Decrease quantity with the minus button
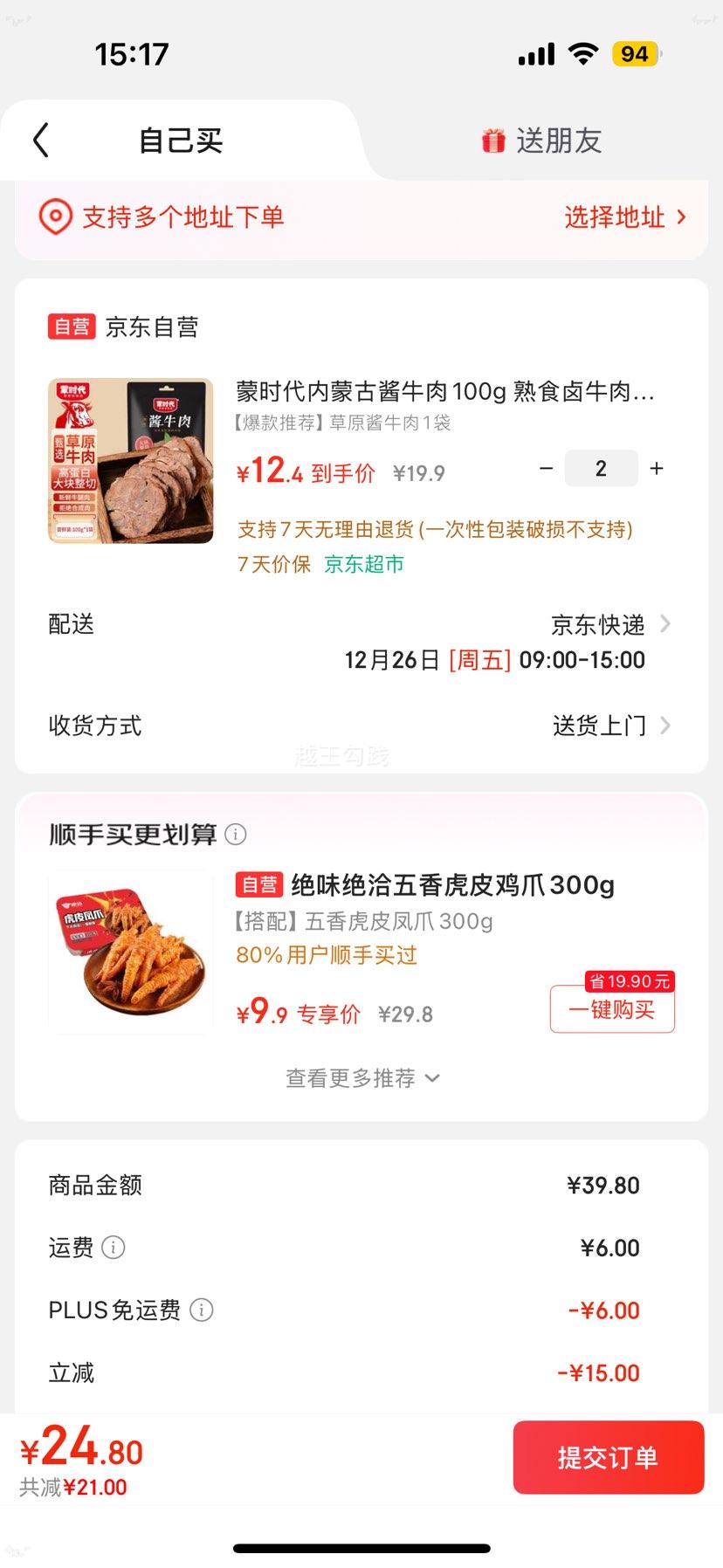This screenshot has width=723, height=1568. [x=546, y=469]
